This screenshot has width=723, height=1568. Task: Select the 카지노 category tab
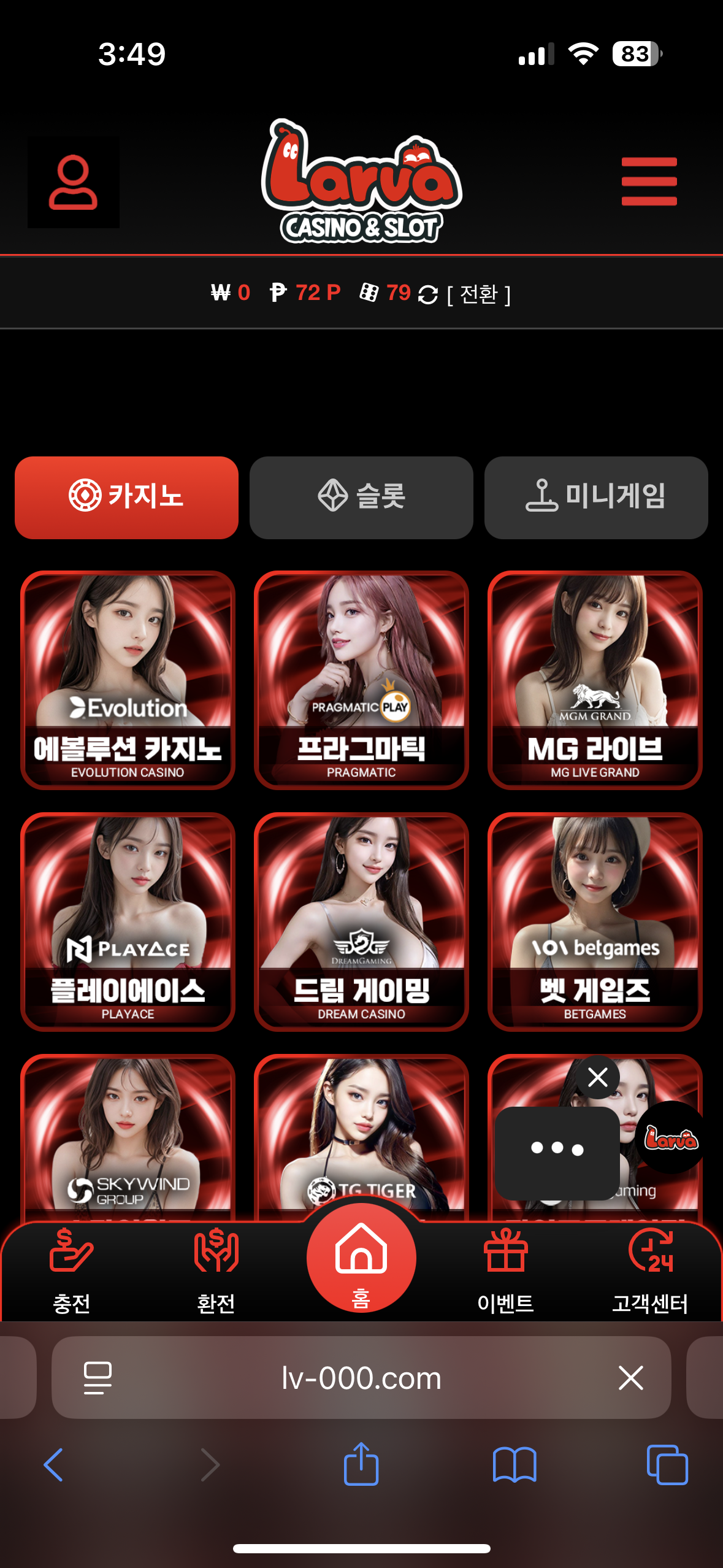click(x=126, y=497)
